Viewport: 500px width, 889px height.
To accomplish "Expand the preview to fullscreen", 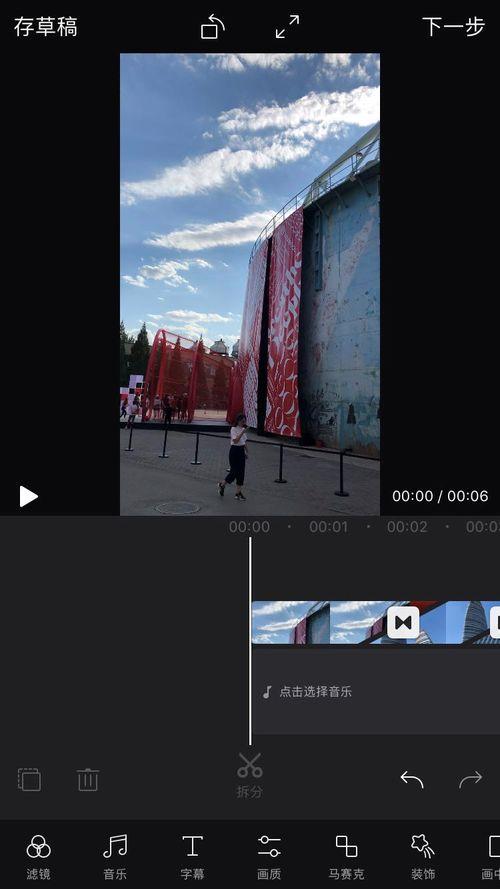I will [287, 27].
